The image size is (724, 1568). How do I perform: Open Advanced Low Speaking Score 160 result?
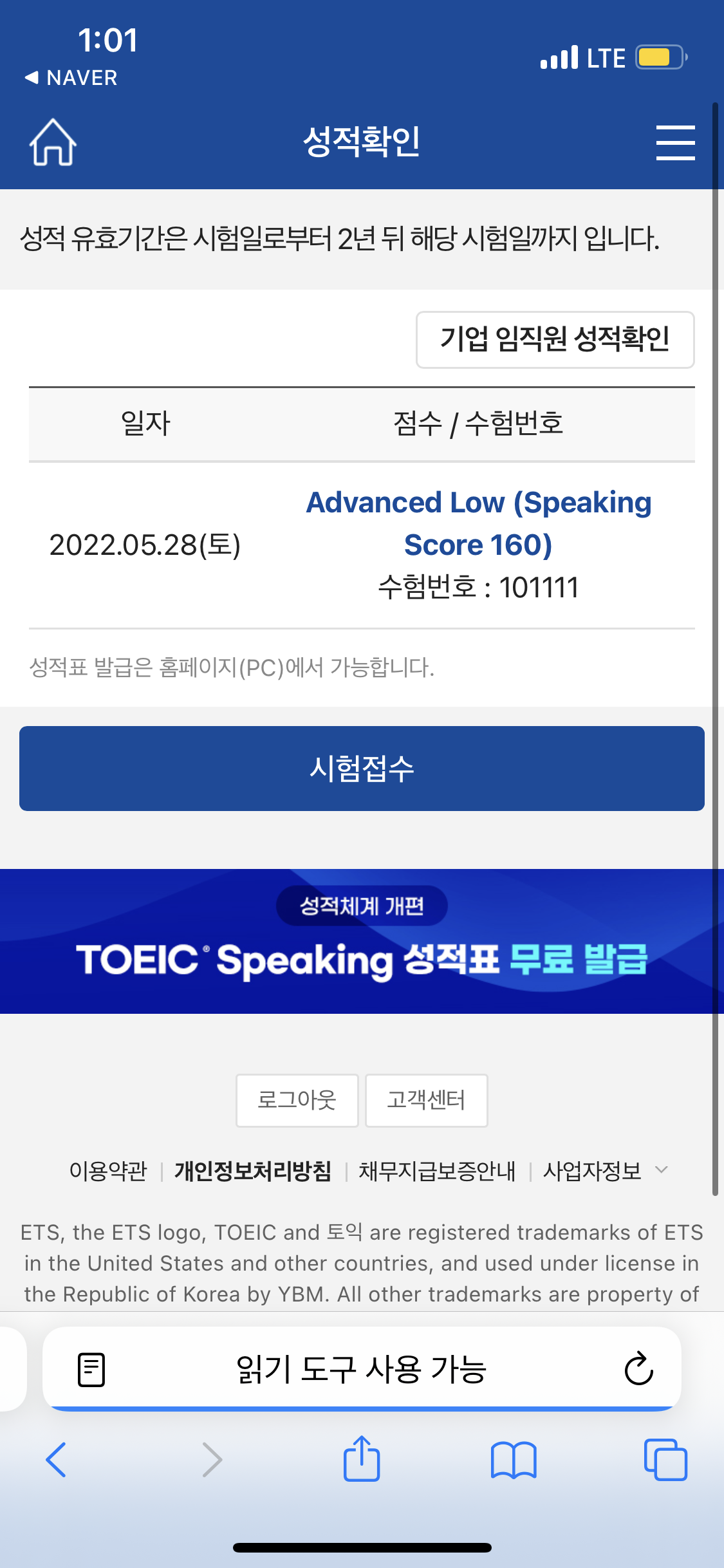(478, 523)
